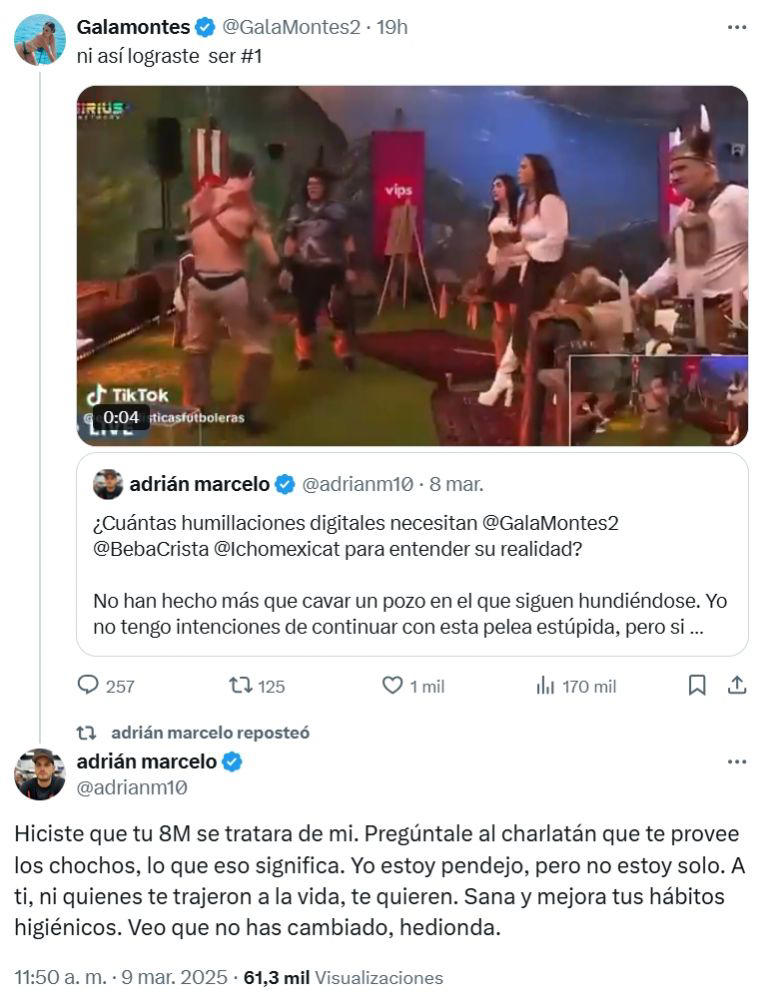Click the repost arrows beside 'adrián marcelo reposteó'
The image size is (768, 1007).
[85, 731]
